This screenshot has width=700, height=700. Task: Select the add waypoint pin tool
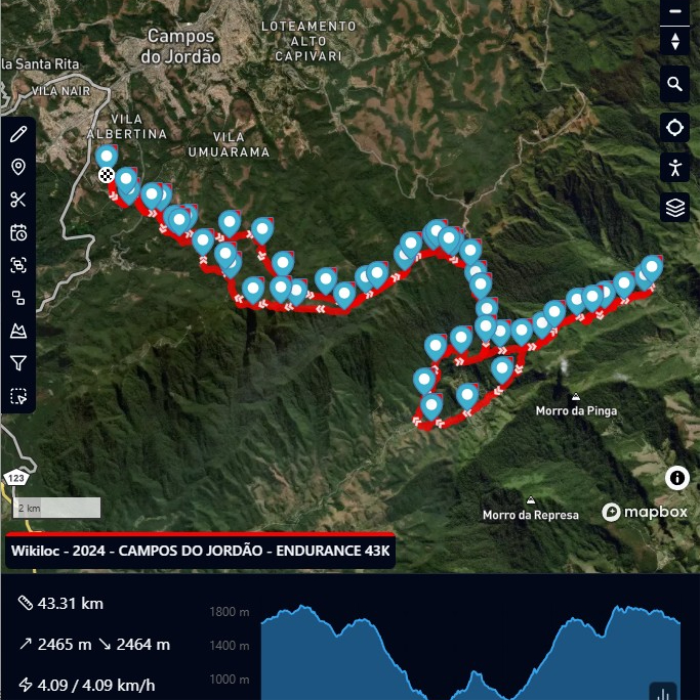coord(18,167)
